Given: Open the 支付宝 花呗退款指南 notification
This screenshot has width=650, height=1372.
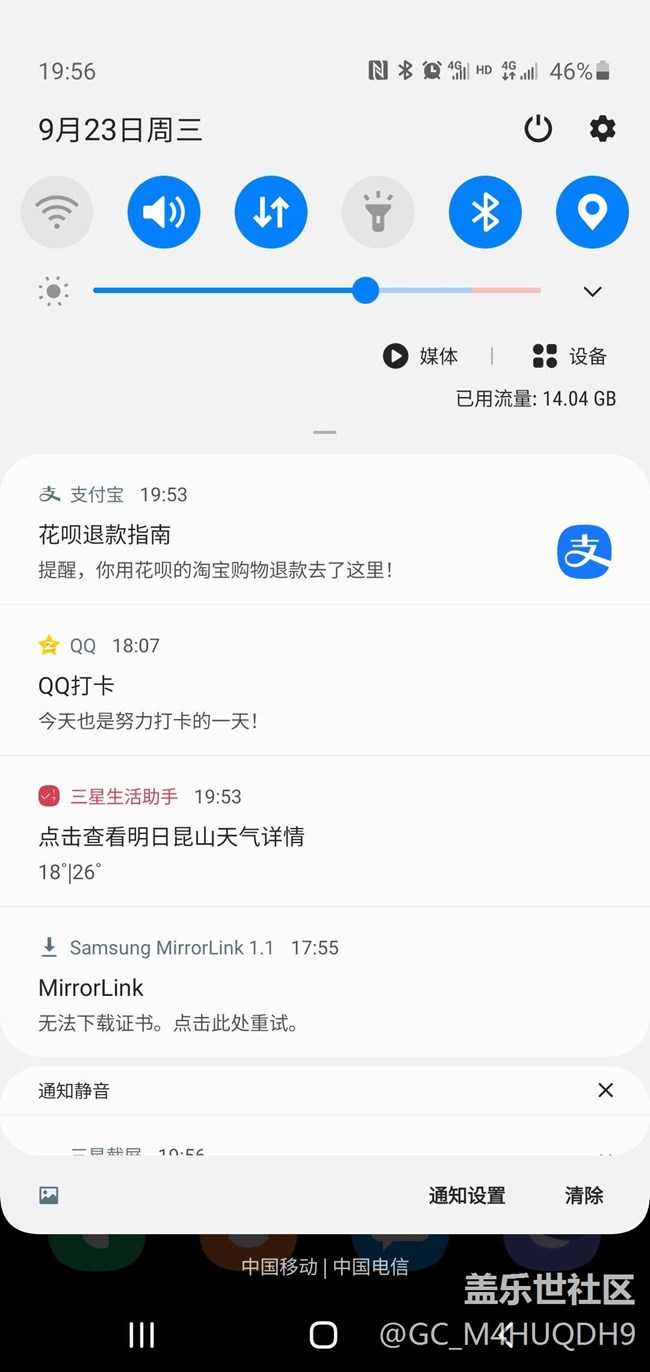Looking at the screenshot, I should pos(325,531).
